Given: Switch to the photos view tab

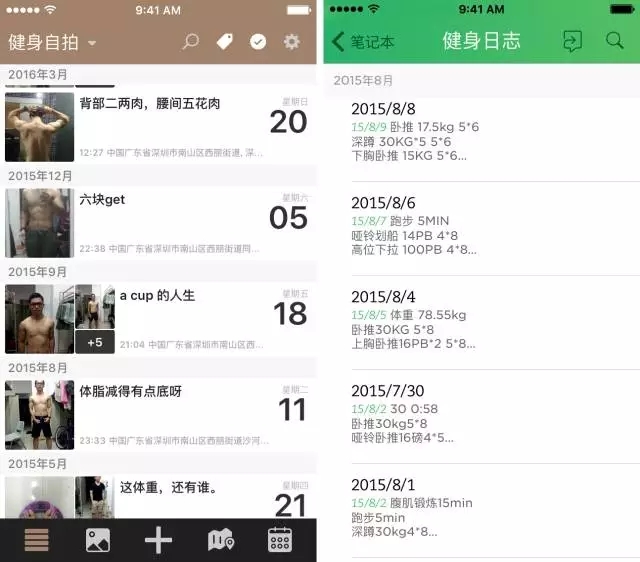Looking at the screenshot, I should [97, 541].
